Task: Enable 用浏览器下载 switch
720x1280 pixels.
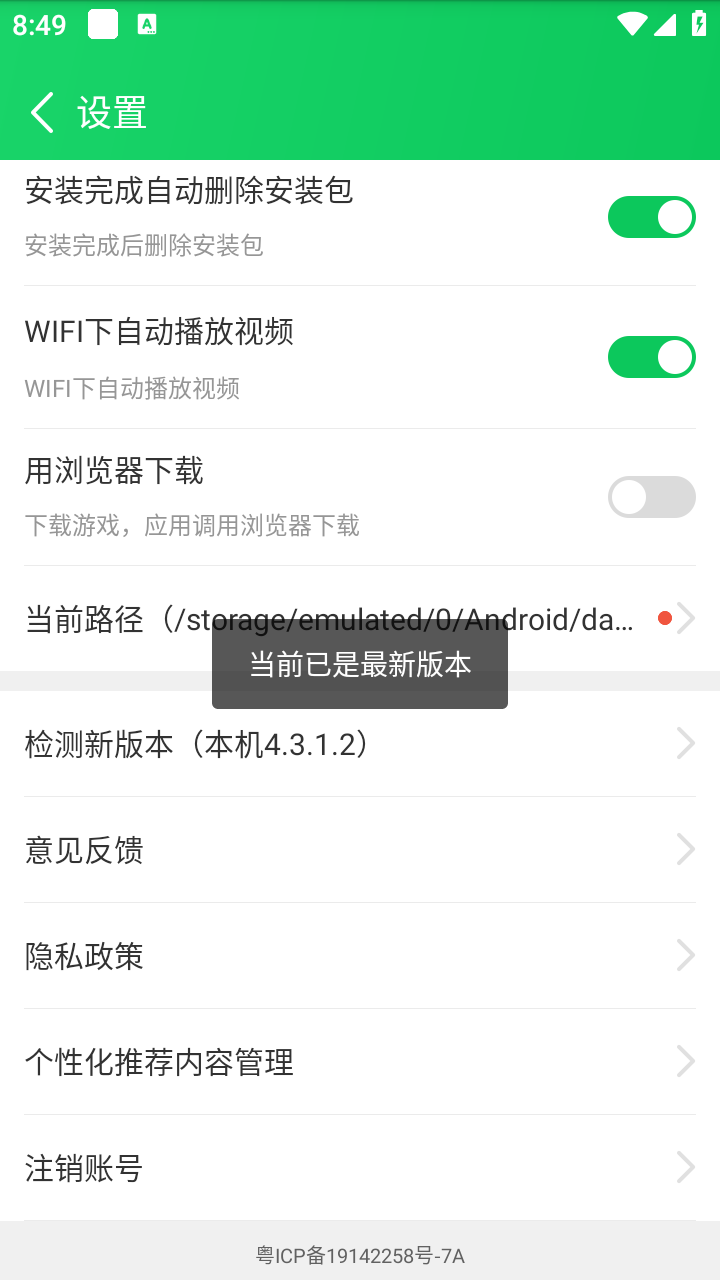Action: click(x=652, y=497)
